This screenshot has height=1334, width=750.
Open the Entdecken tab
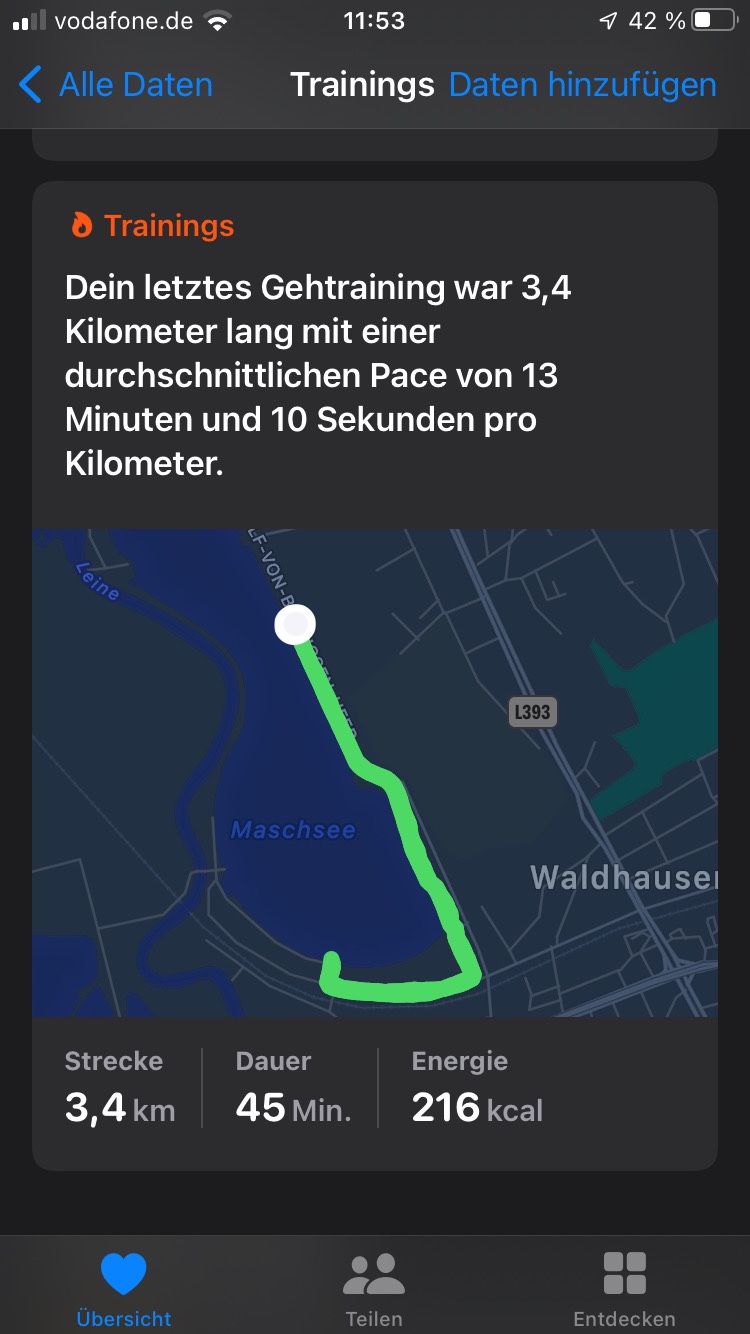tap(624, 1289)
